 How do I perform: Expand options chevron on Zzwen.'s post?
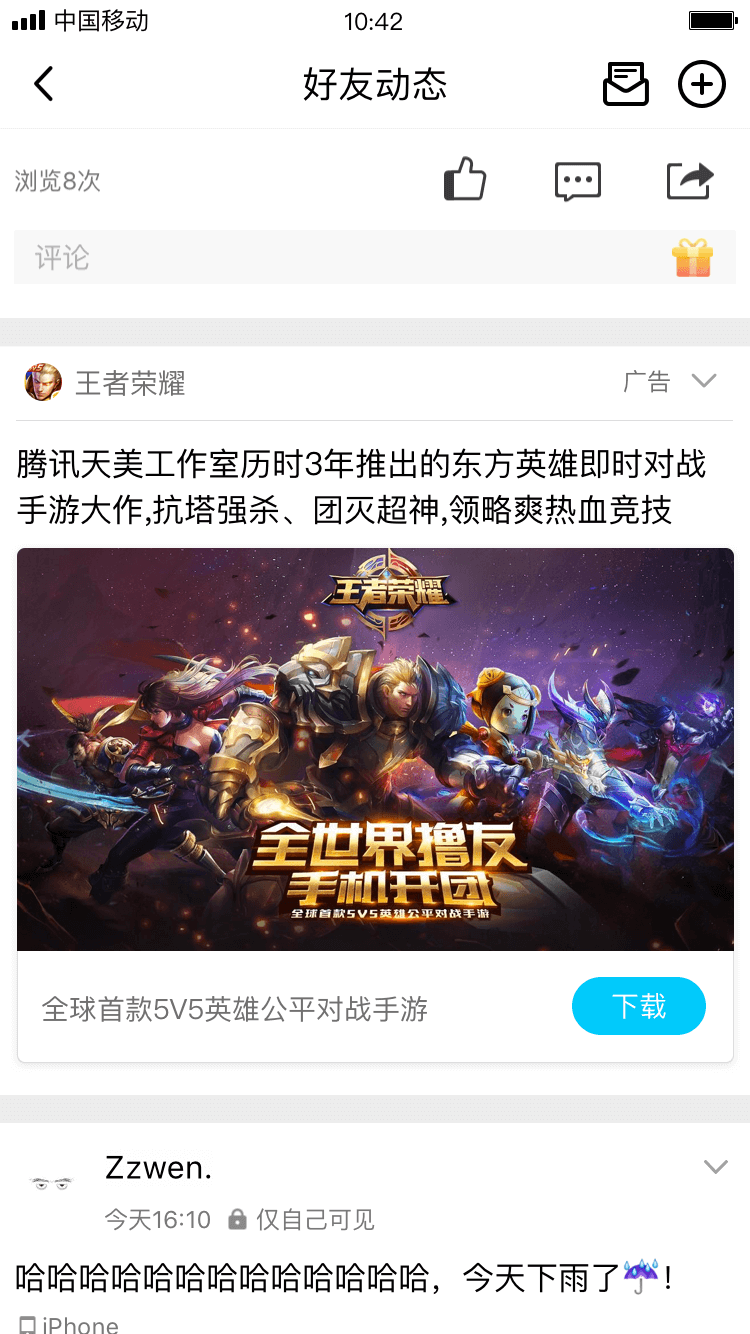[x=715, y=1167]
